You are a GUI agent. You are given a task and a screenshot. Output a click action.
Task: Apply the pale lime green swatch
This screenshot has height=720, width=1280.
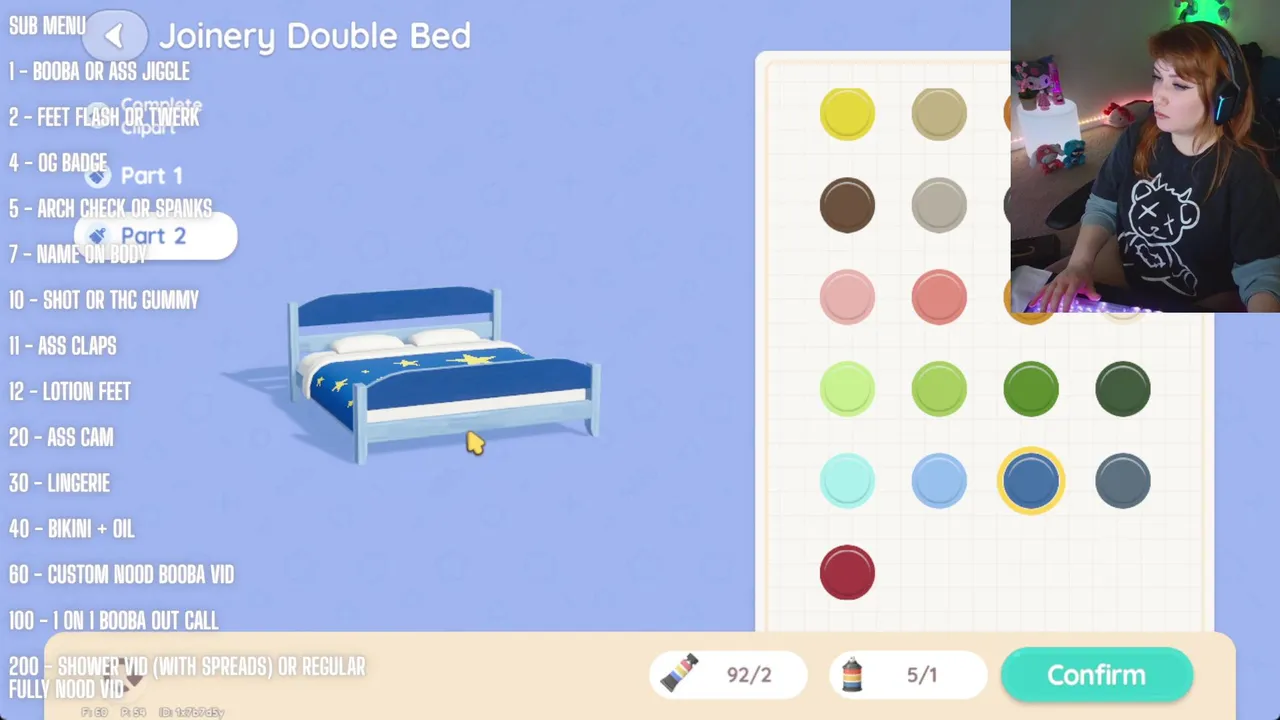coord(847,389)
